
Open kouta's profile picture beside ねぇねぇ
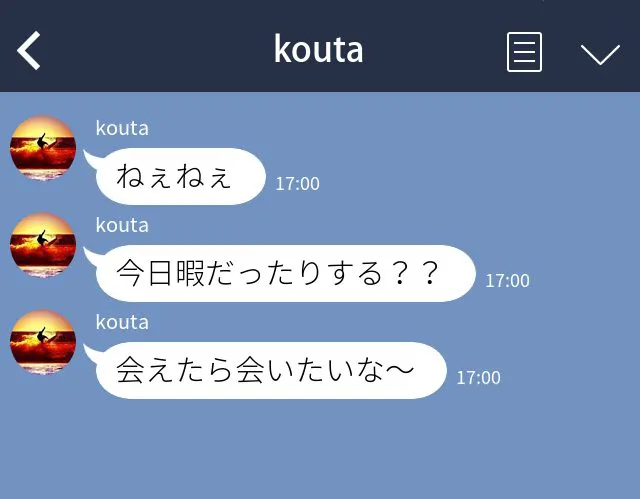[43, 148]
